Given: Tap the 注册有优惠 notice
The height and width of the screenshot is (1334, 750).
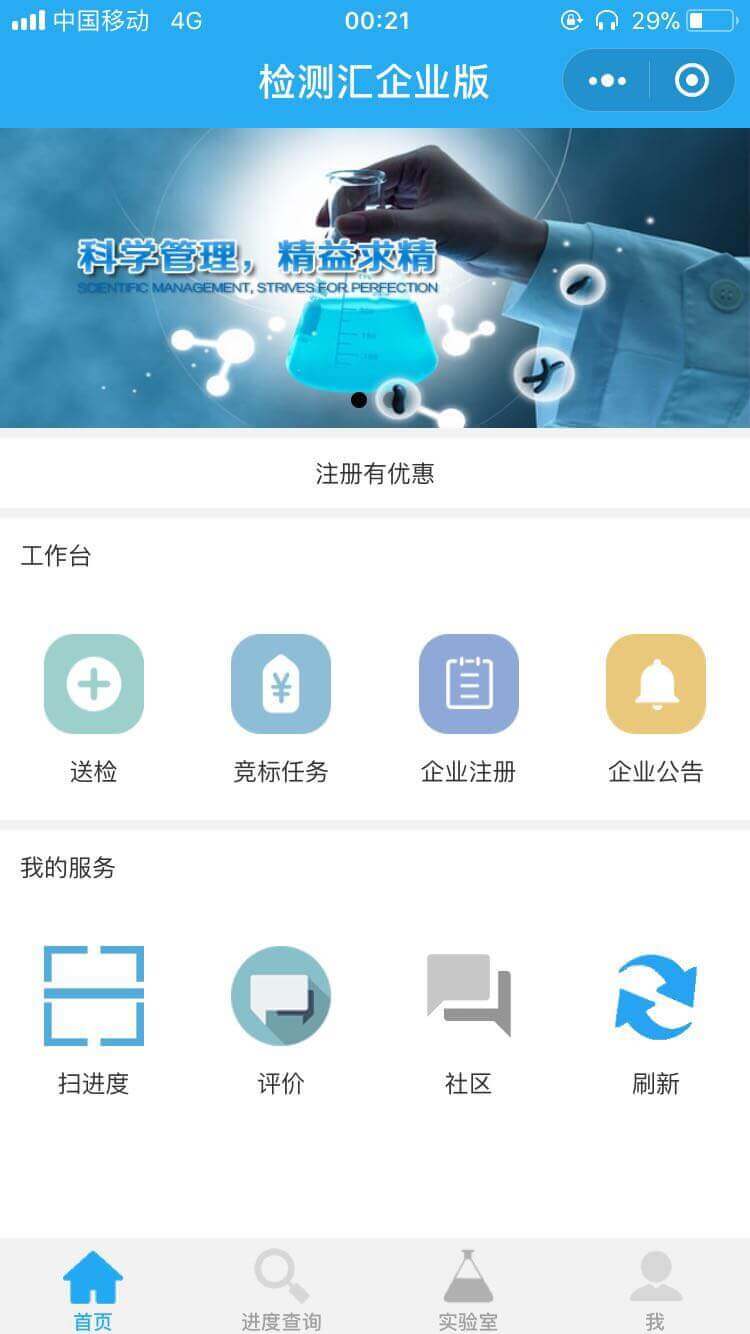Looking at the screenshot, I should [x=375, y=473].
